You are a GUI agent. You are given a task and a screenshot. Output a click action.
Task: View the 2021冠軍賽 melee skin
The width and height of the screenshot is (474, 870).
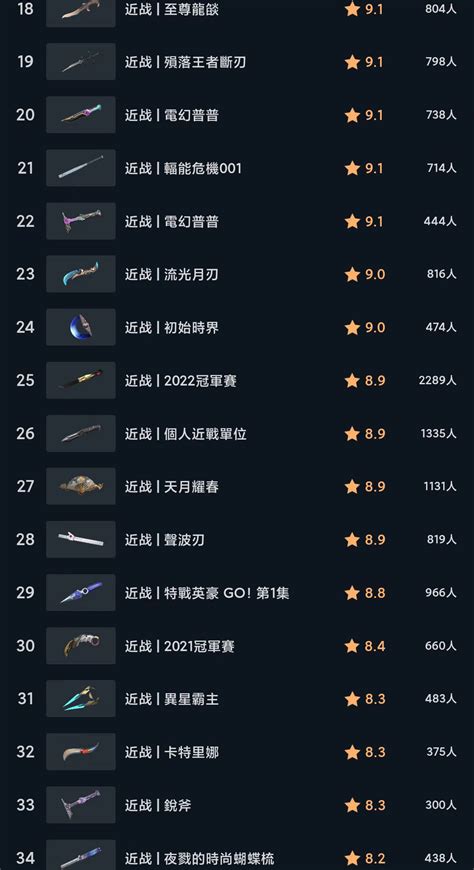237,646
